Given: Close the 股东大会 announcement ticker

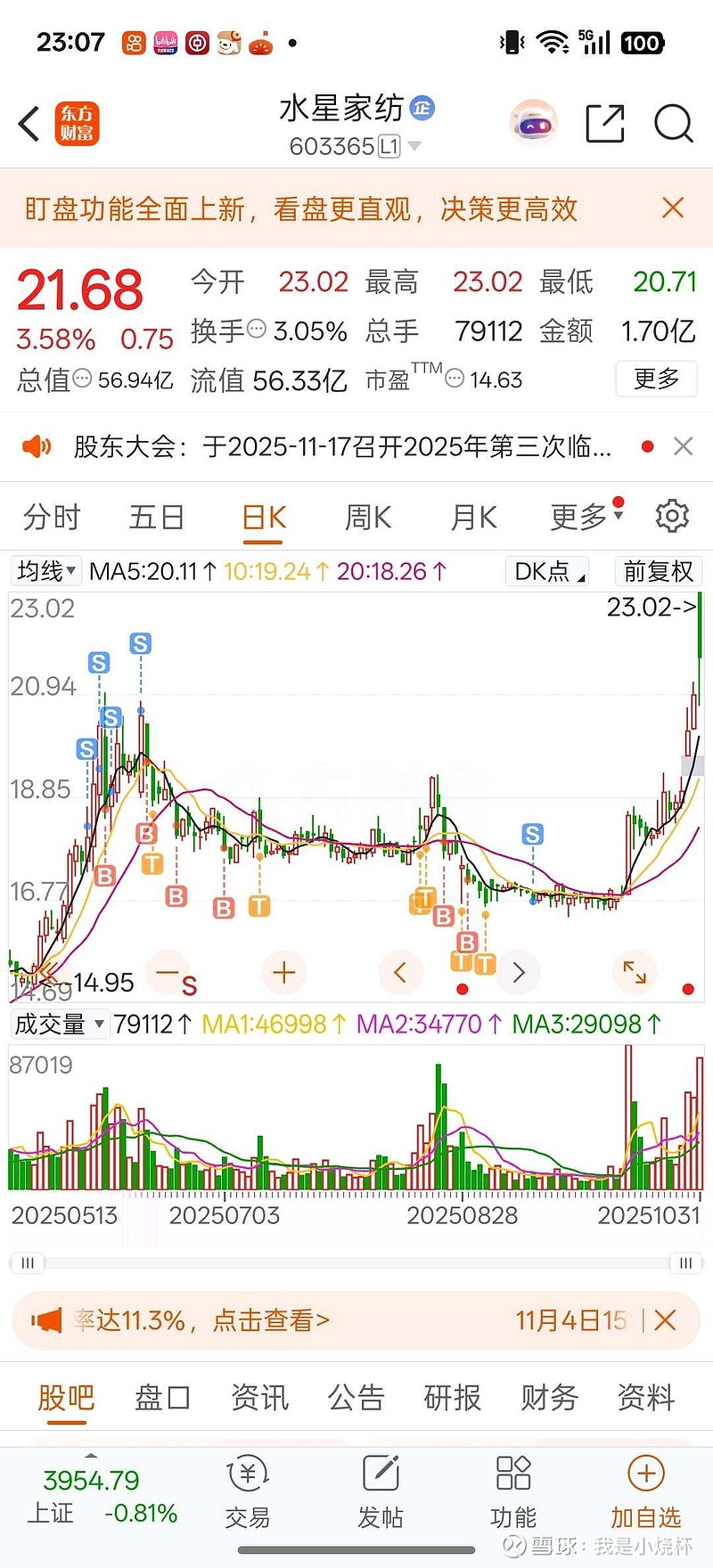Looking at the screenshot, I should [x=683, y=446].
